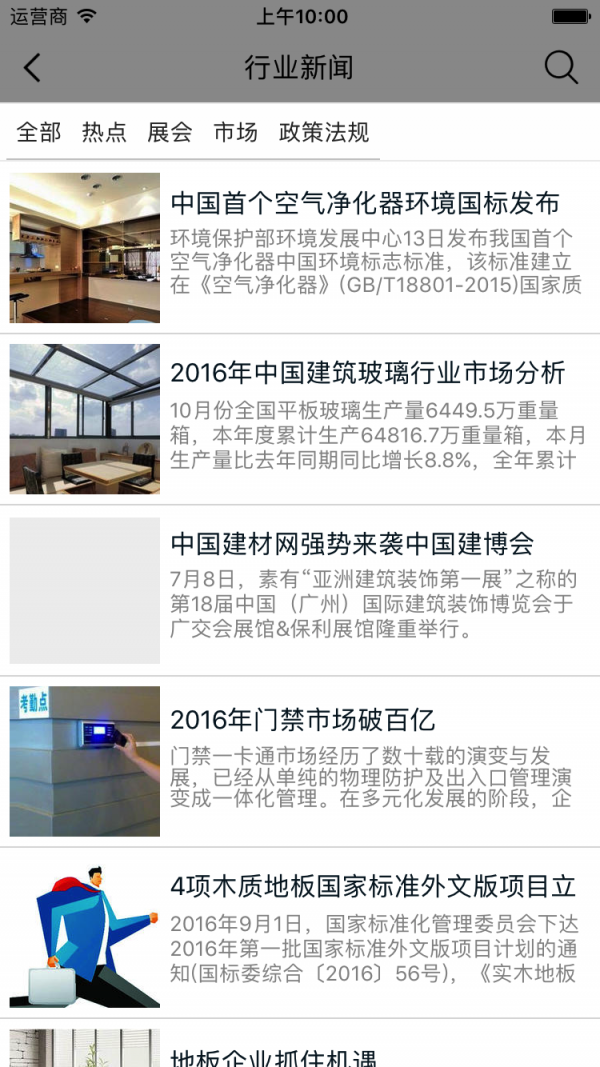Go back using the back arrow
The width and height of the screenshot is (600, 1067).
[x=31, y=68]
